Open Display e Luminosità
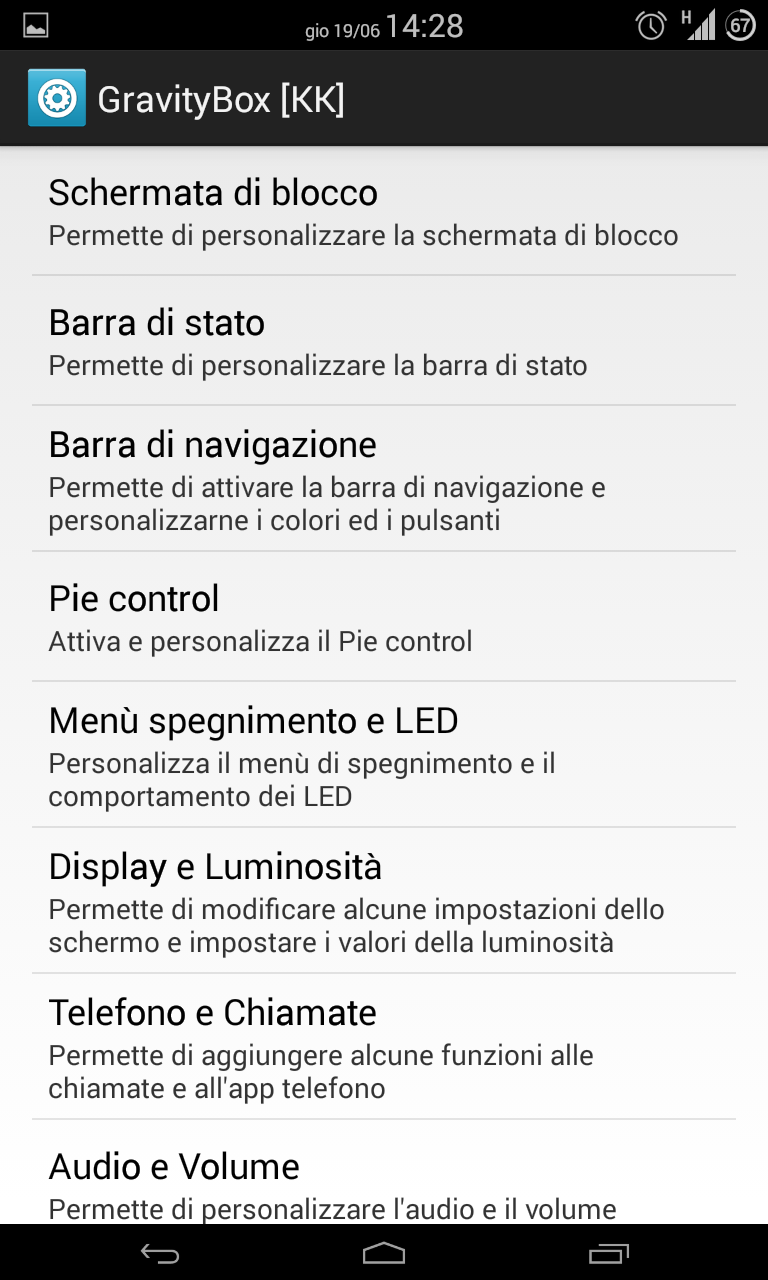This screenshot has height=1280, width=768. [x=384, y=901]
